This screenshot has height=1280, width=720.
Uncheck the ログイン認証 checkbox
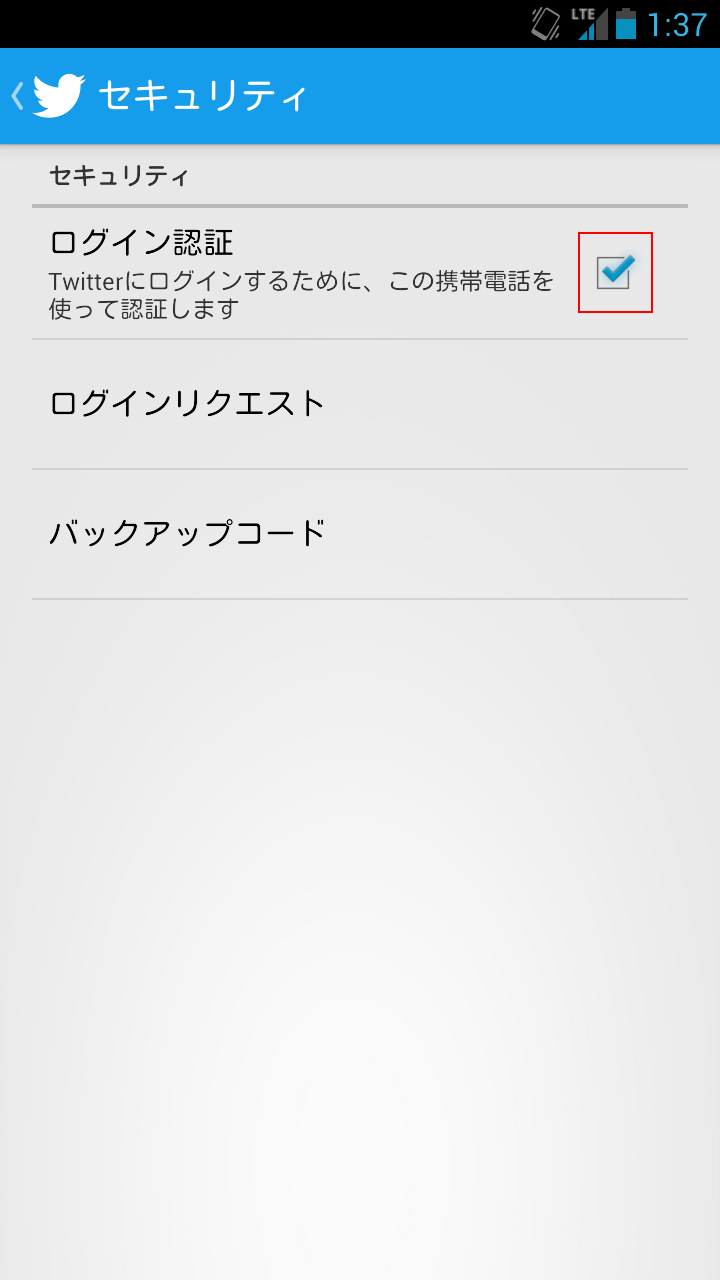(x=614, y=272)
